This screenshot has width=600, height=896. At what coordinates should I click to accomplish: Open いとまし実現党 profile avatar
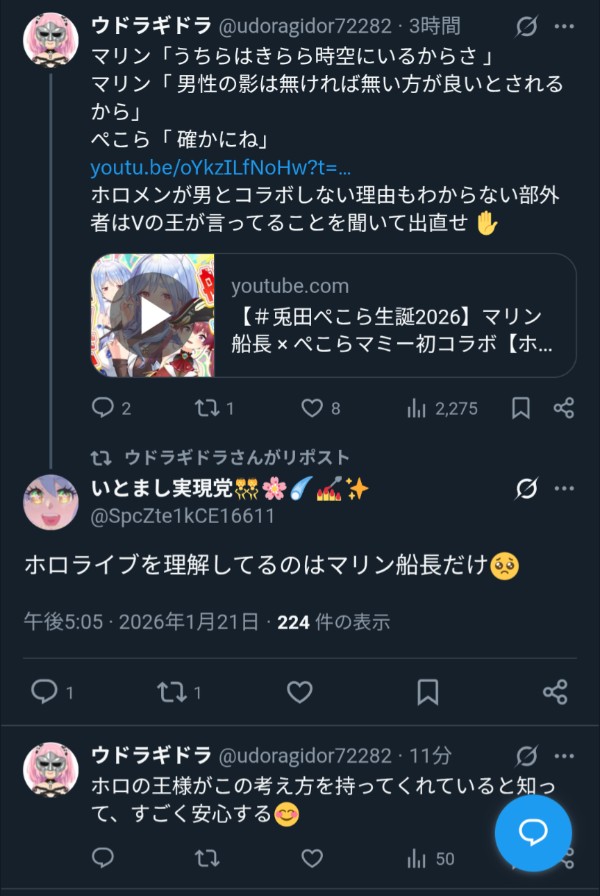50,502
